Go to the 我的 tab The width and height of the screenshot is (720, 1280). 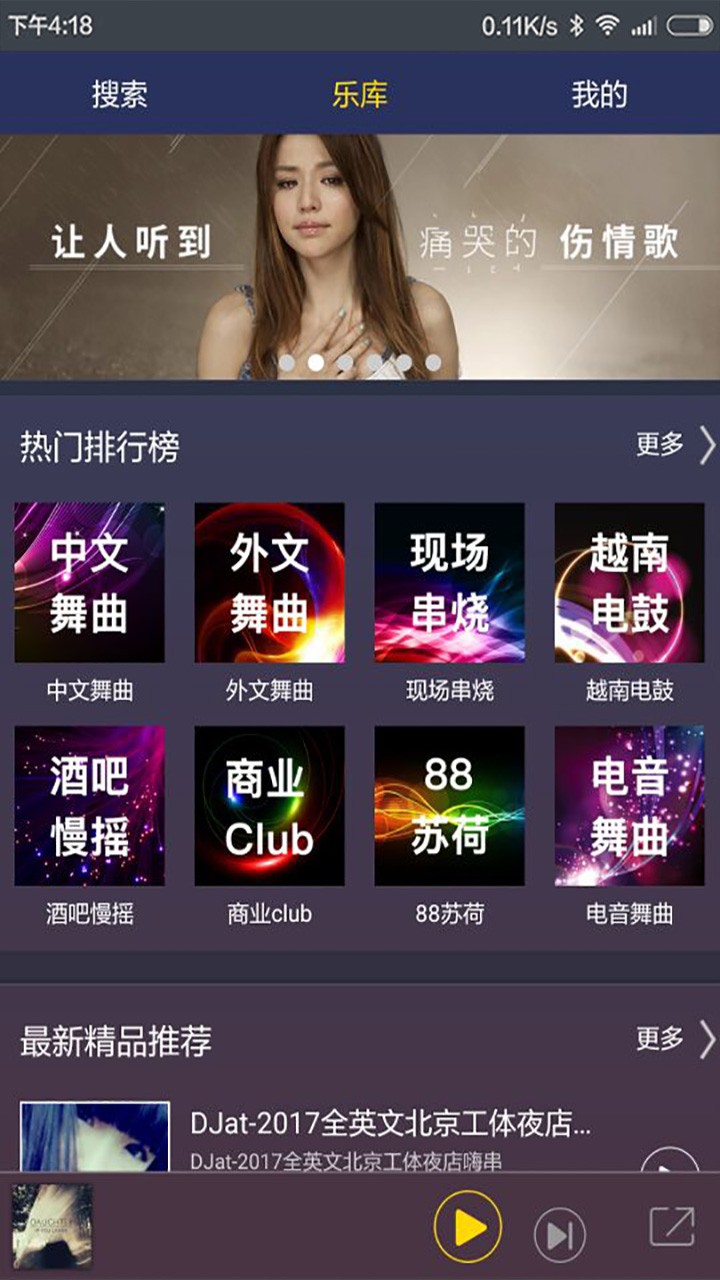point(599,94)
